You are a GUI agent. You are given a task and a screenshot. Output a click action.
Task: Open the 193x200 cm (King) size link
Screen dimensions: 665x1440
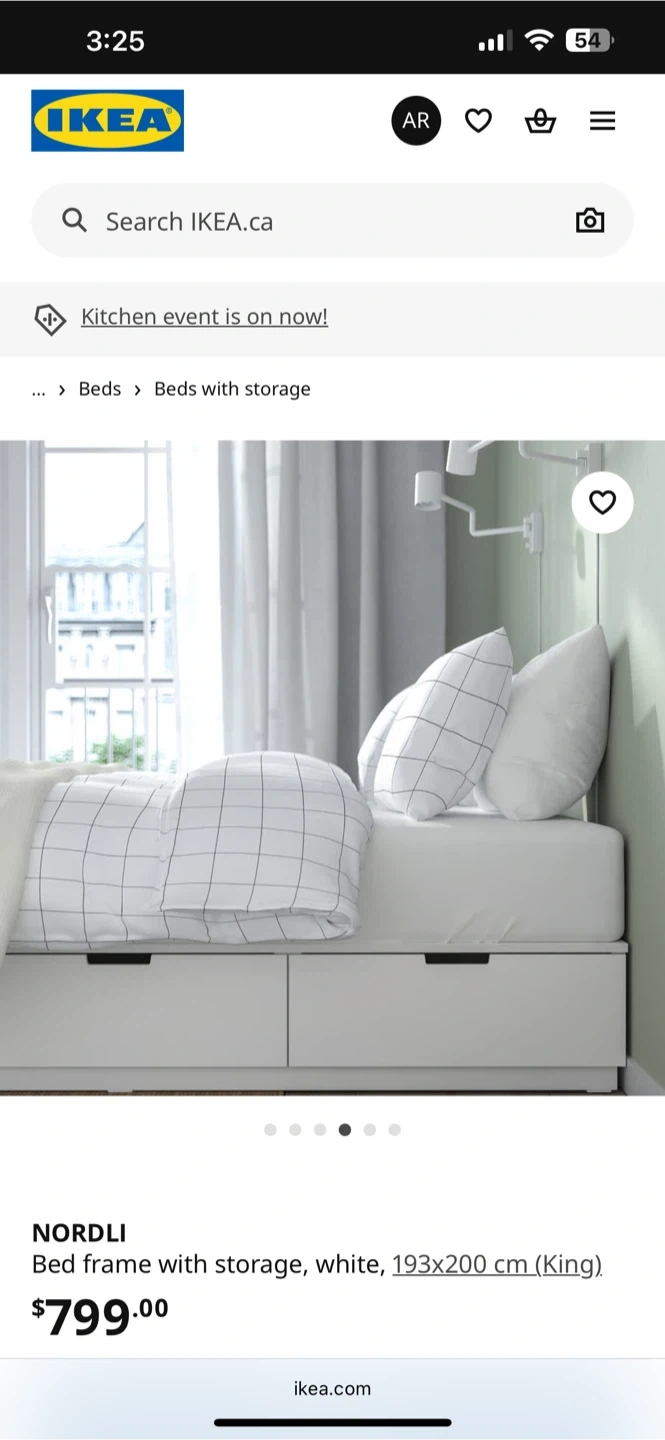[x=497, y=1265]
